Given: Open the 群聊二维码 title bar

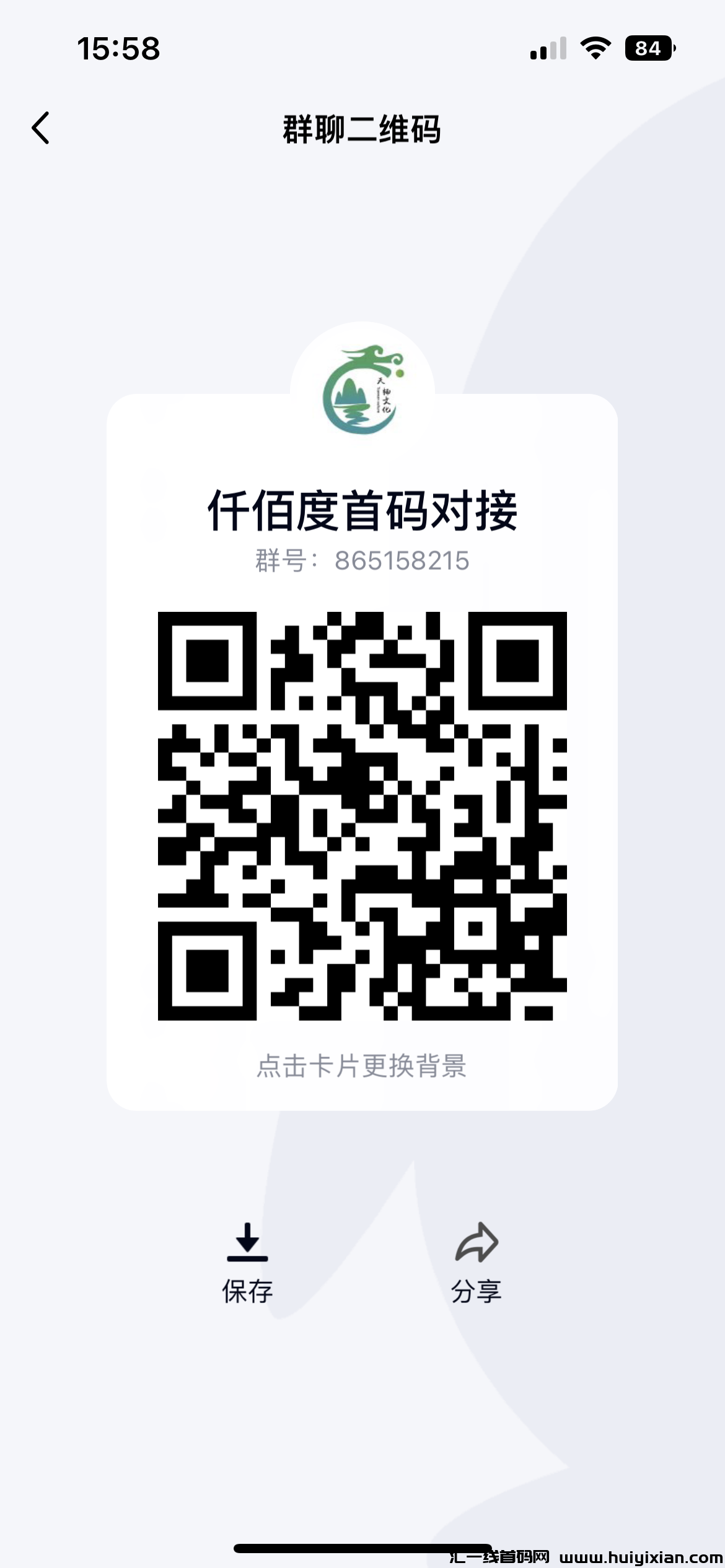Looking at the screenshot, I should click(362, 130).
